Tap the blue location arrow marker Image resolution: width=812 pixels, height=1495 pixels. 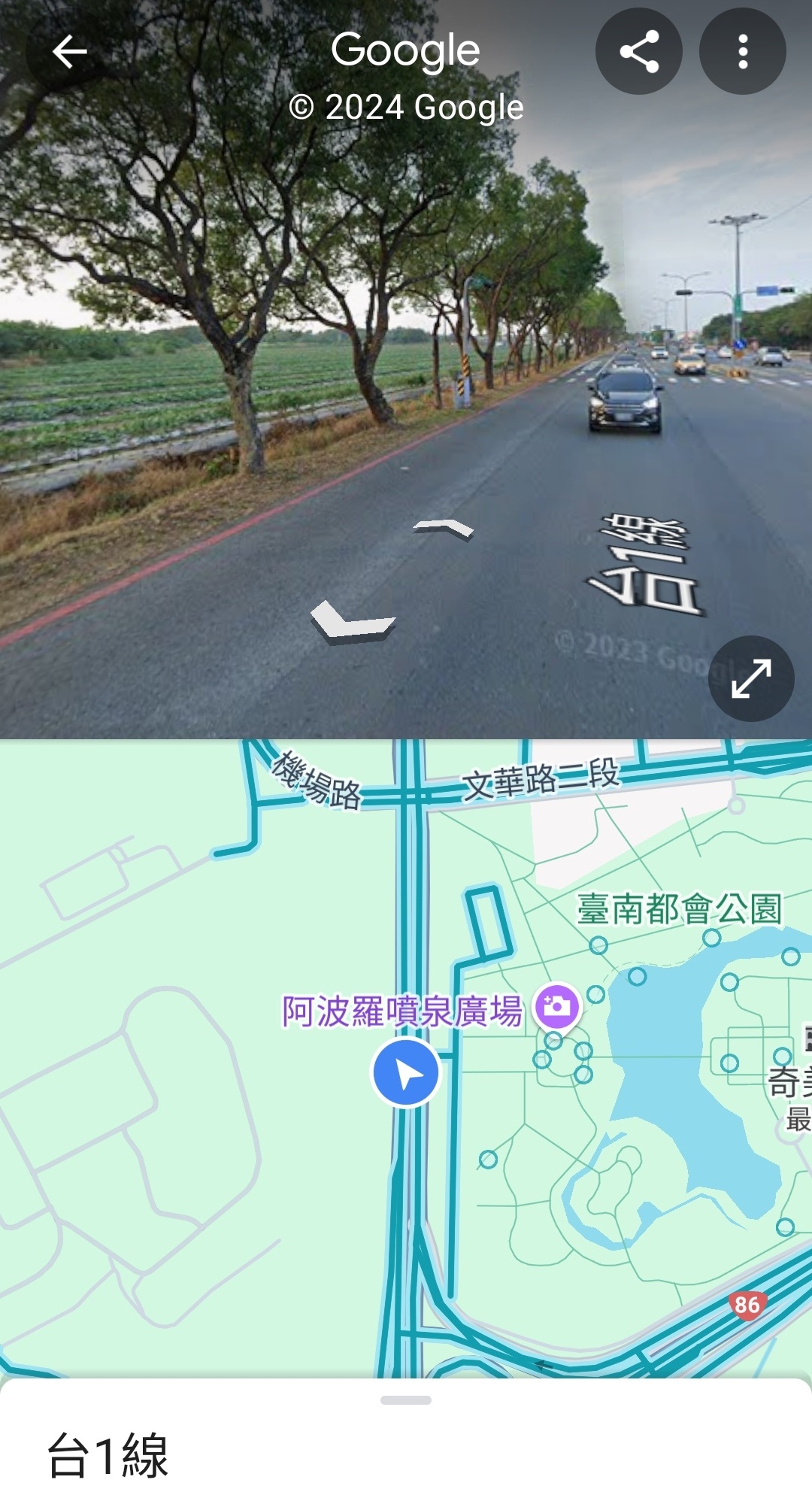(x=406, y=1073)
